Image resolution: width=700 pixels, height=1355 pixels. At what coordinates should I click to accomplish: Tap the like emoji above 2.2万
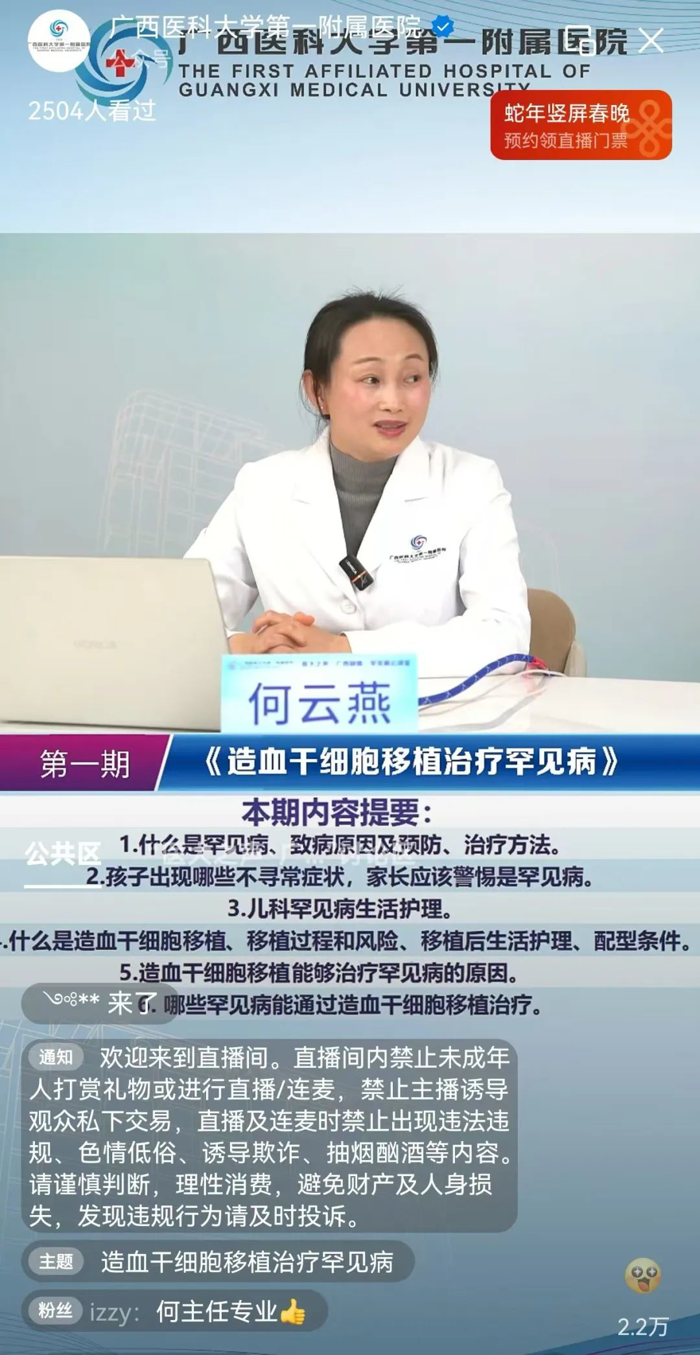click(x=643, y=1276)
